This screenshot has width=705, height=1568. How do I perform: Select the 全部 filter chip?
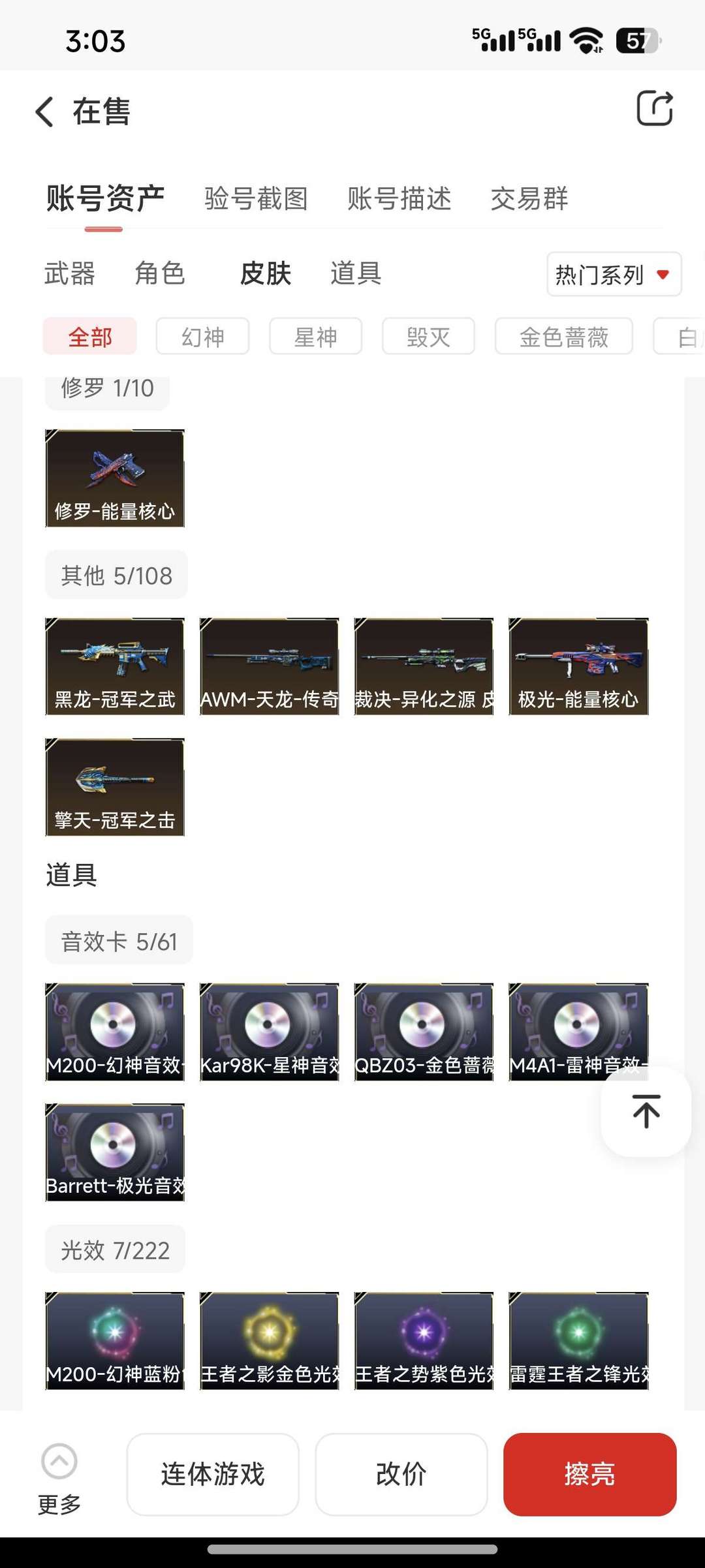click(x=89, y=337)
